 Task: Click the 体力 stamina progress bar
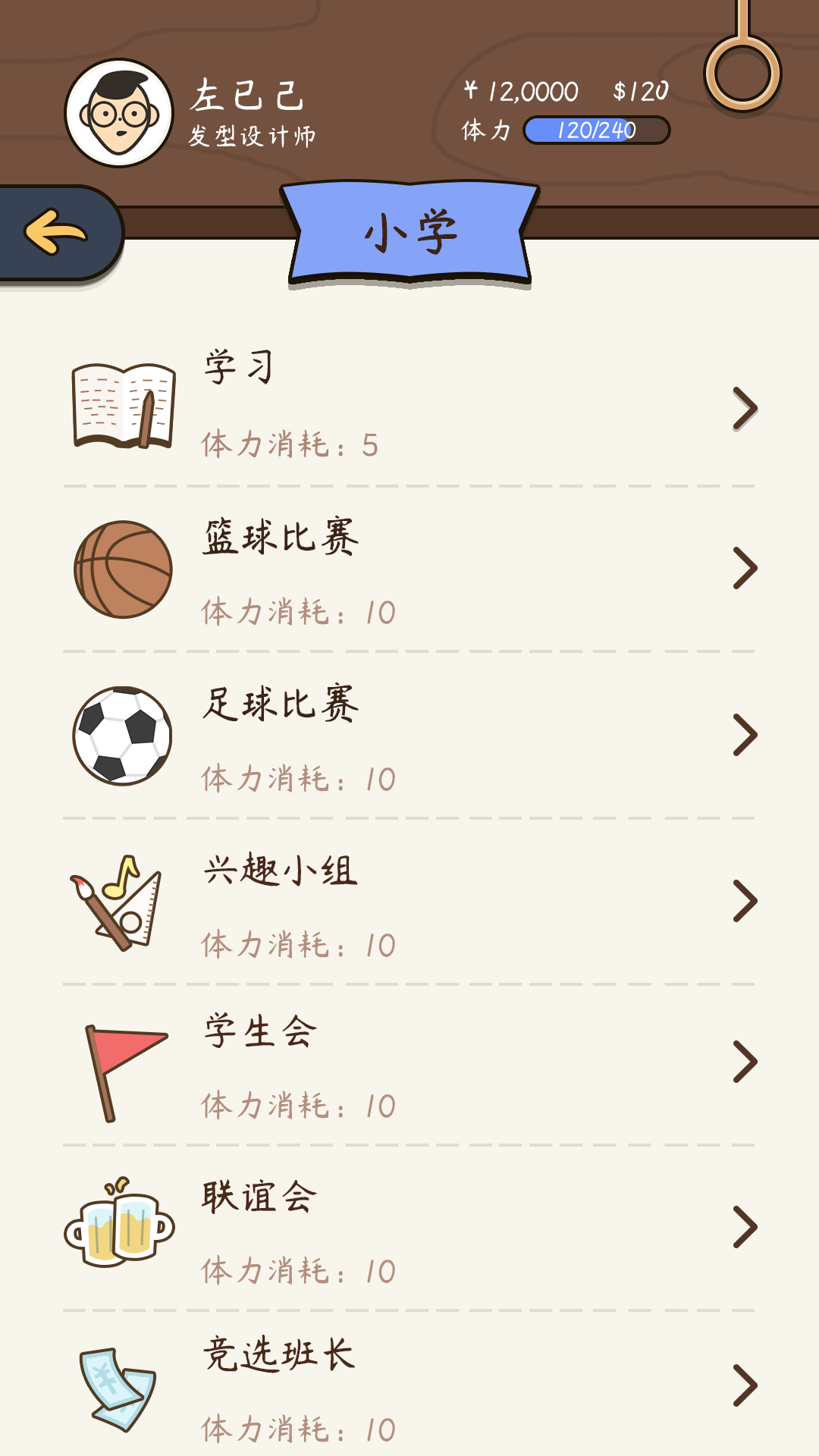point(595,130)
